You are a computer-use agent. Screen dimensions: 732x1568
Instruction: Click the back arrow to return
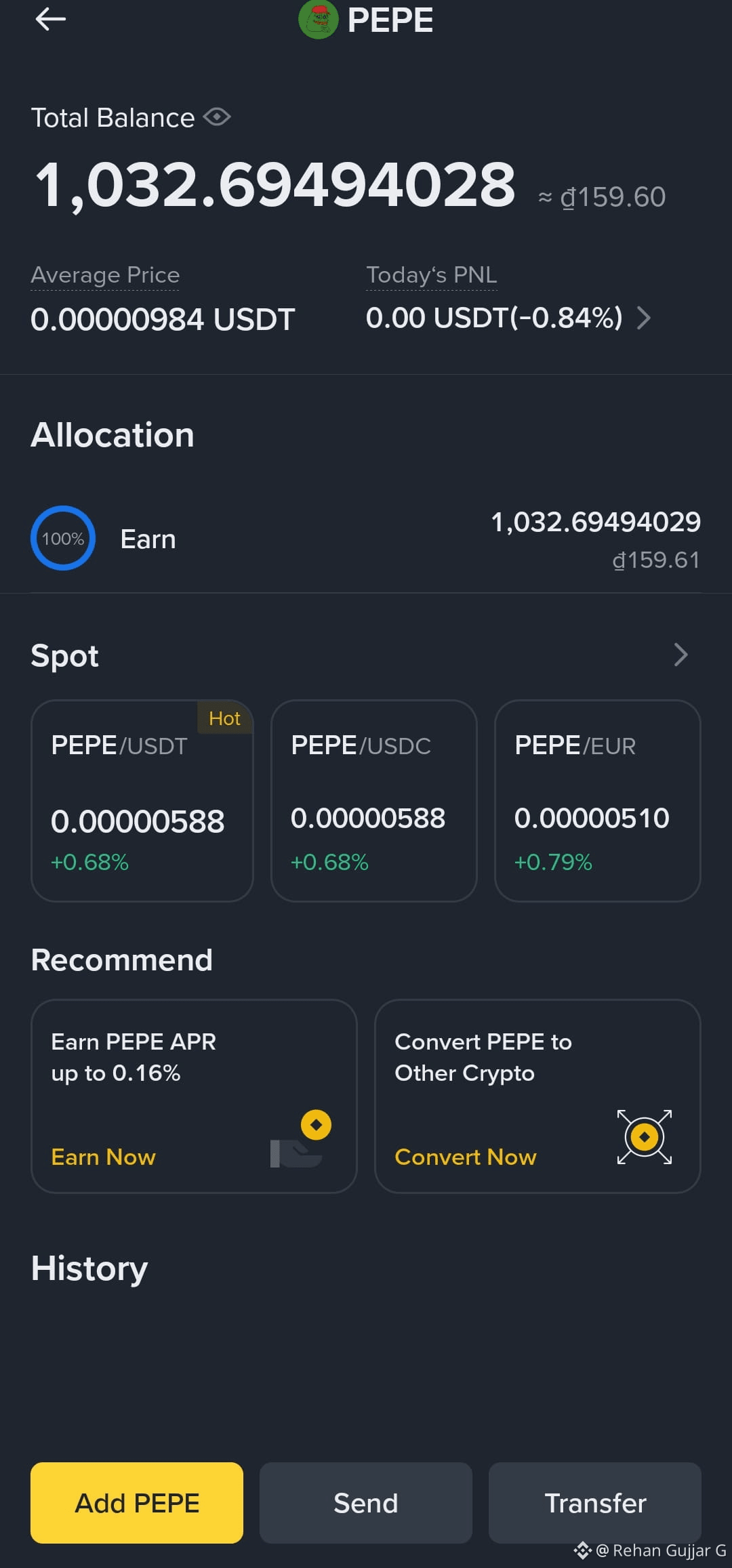tap(49, 20)
